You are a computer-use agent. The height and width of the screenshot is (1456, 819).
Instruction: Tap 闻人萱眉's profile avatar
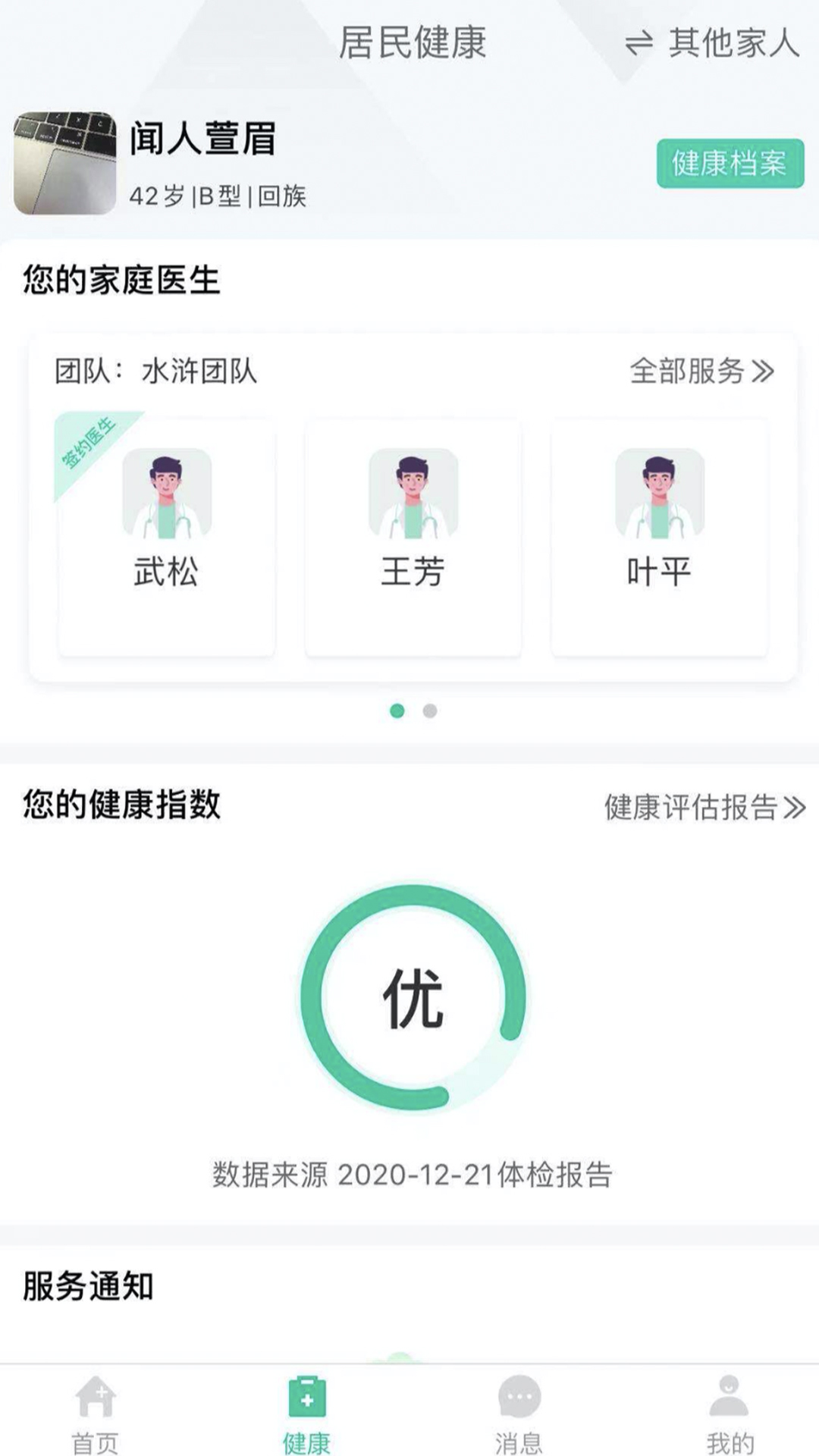point(65,163)
